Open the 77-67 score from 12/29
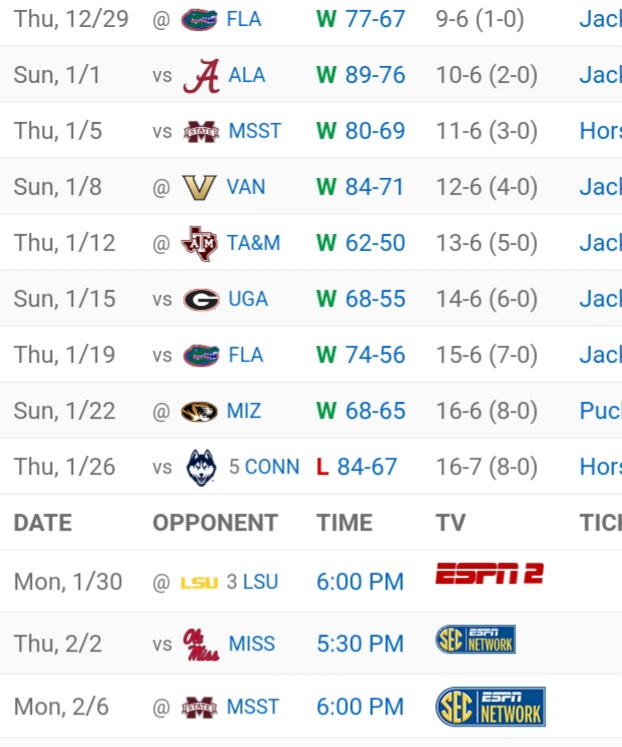Screen dimensions: 622x747 [x=374, y=19]
